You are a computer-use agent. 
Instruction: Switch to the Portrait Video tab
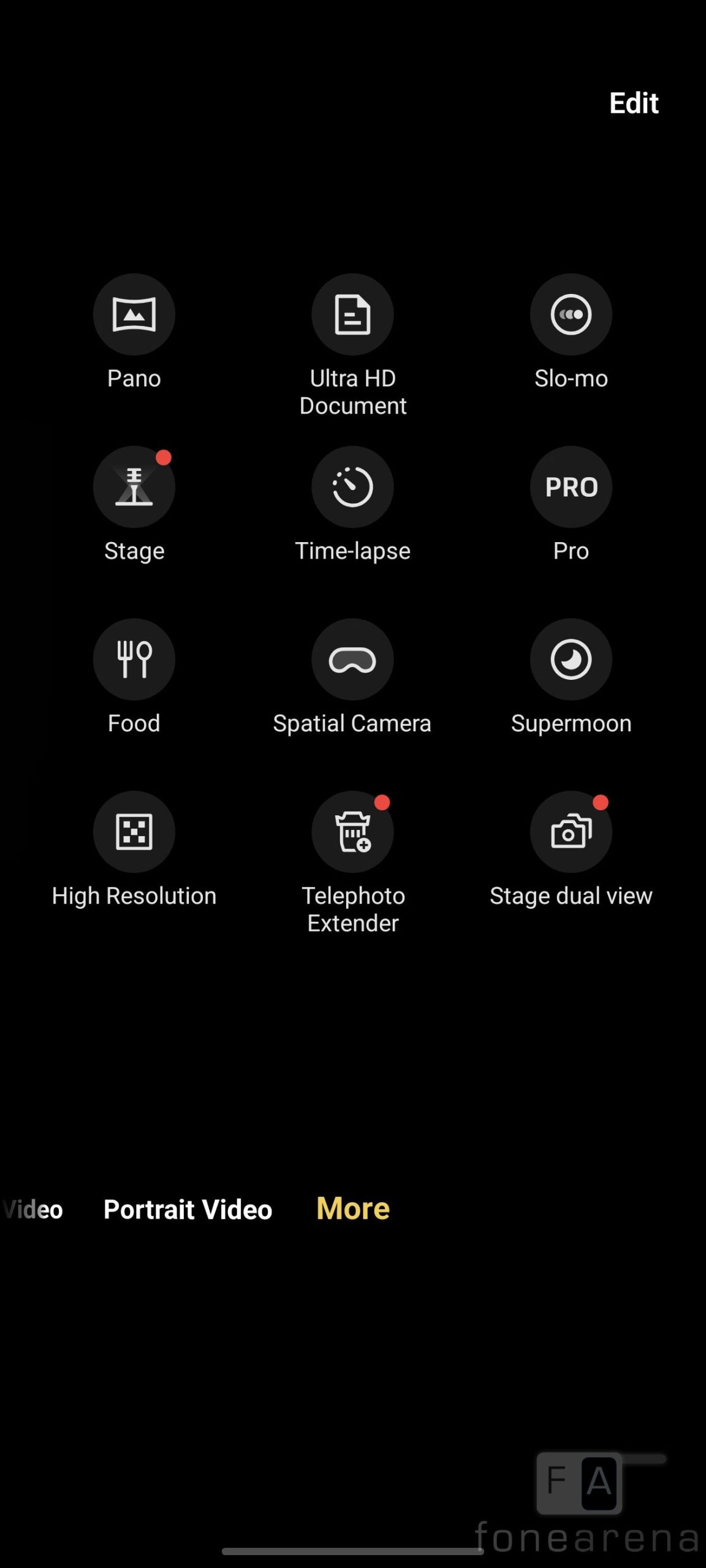188,1209
